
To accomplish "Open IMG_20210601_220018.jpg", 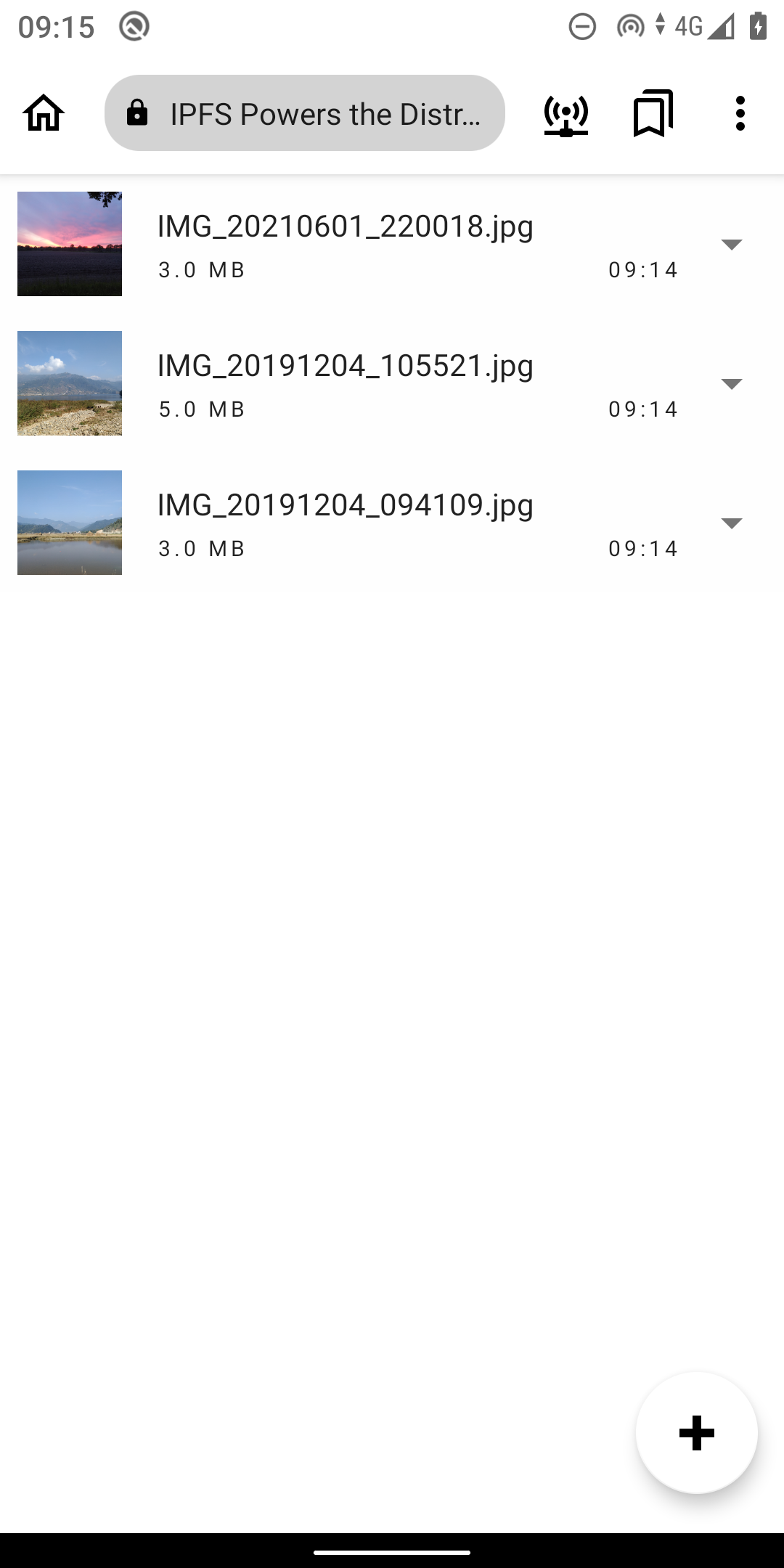I will 346,226.
